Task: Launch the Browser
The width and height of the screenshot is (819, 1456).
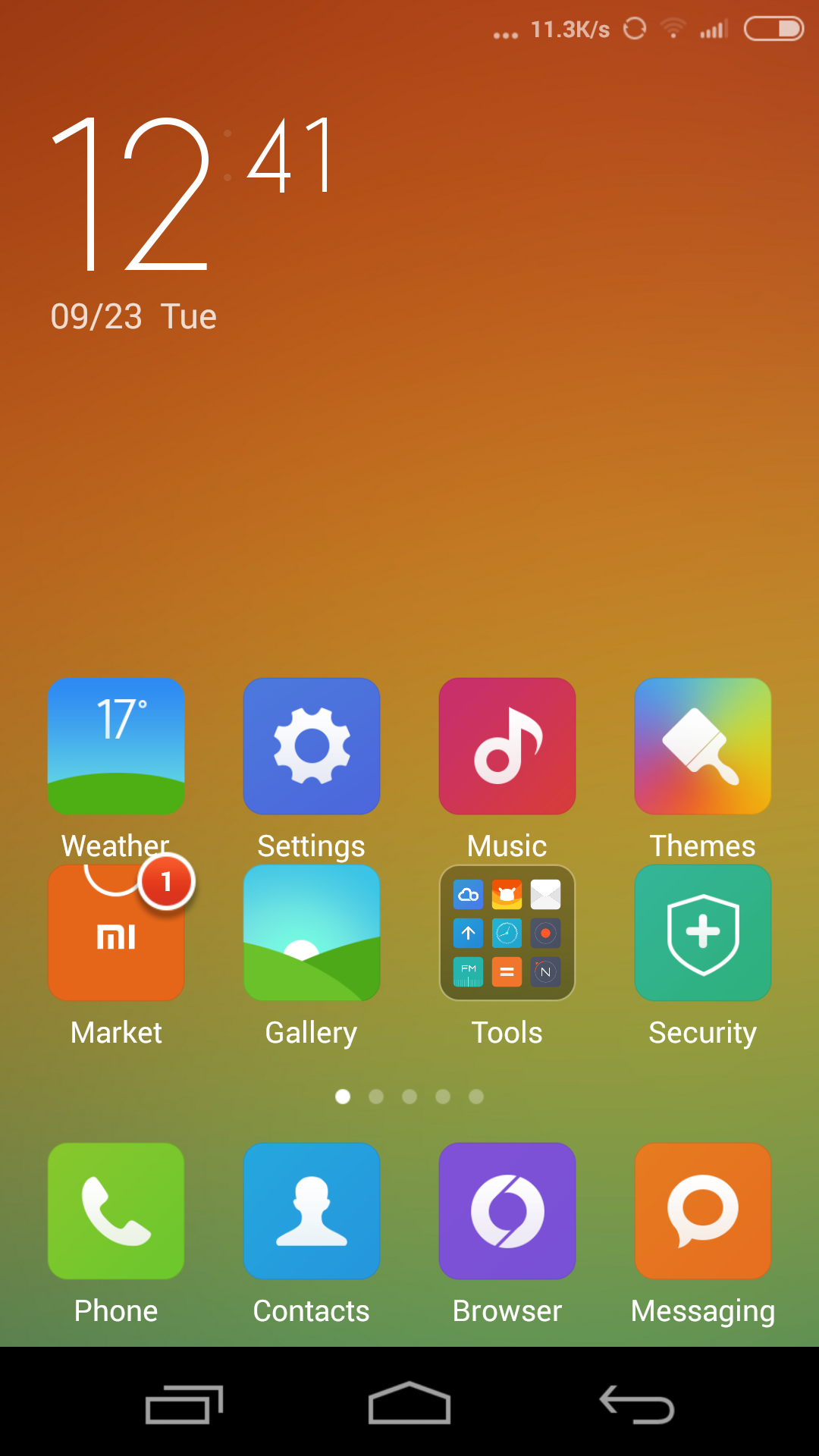Action: click(x=507, y=1211)
